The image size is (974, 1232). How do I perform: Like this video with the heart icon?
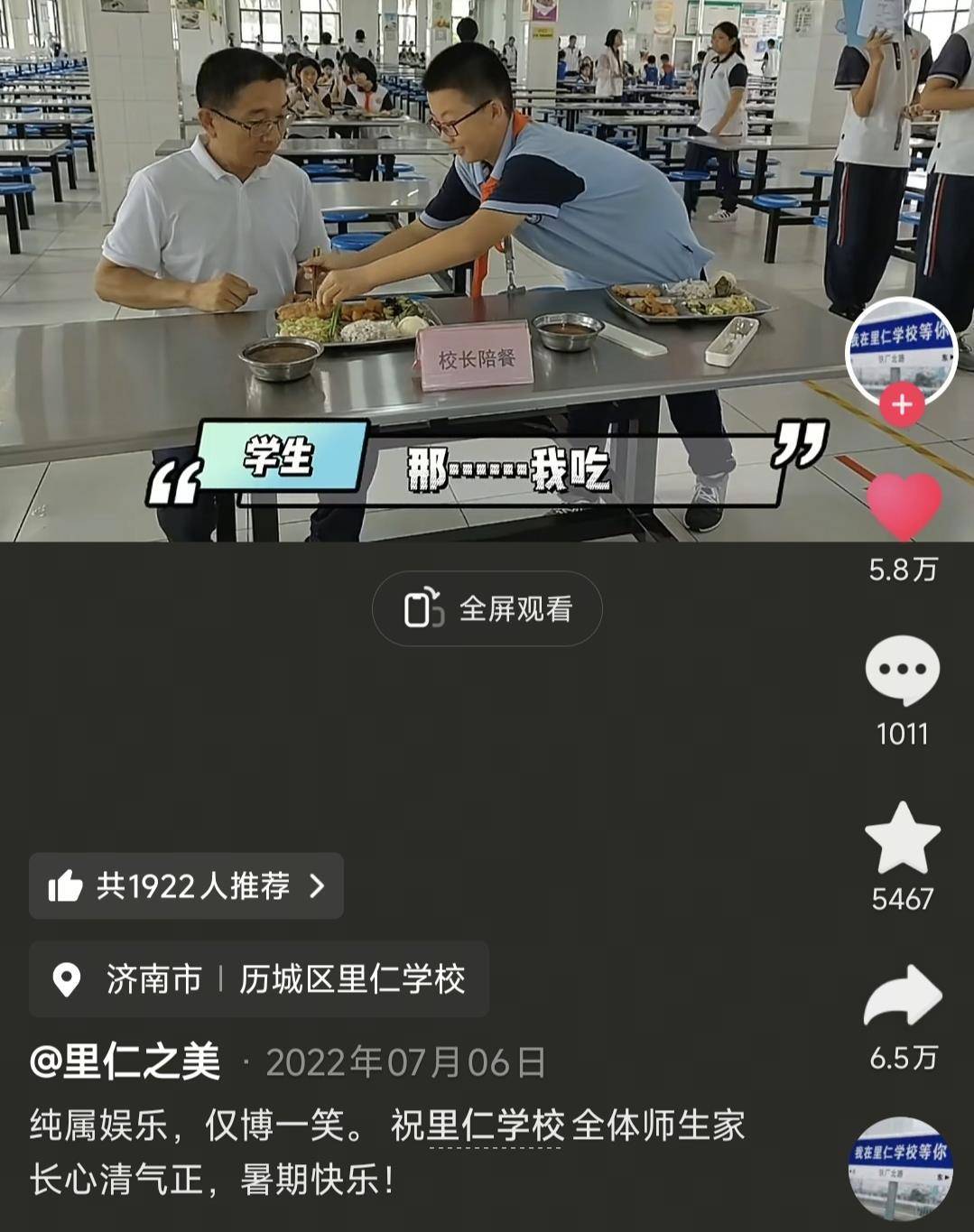pos(903,506)
